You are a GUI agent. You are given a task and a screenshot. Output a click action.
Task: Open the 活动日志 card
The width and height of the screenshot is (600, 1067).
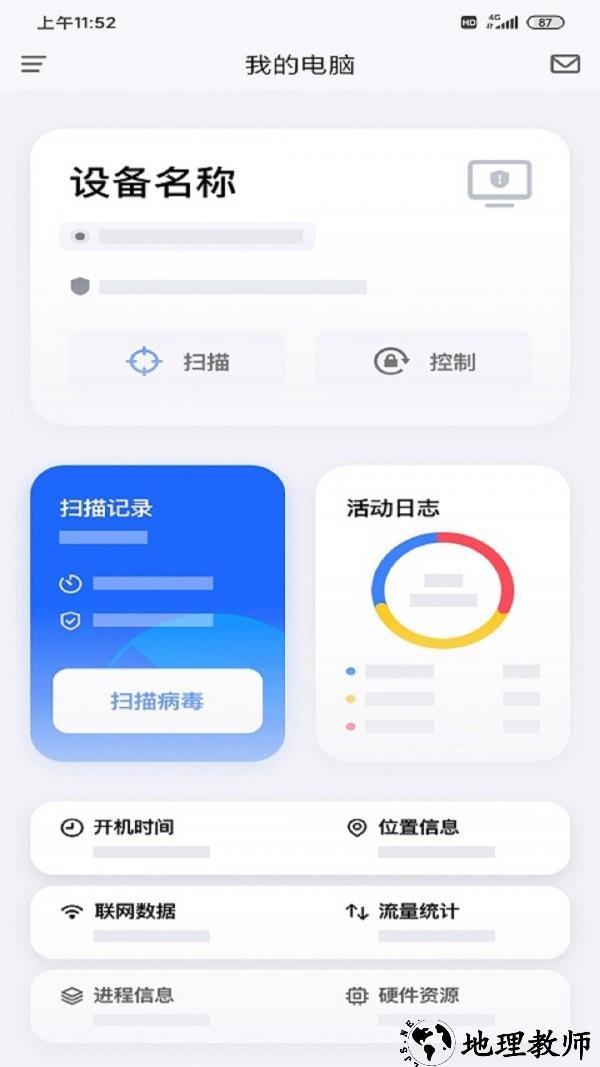pyautogui.click(x=442, y=612)
